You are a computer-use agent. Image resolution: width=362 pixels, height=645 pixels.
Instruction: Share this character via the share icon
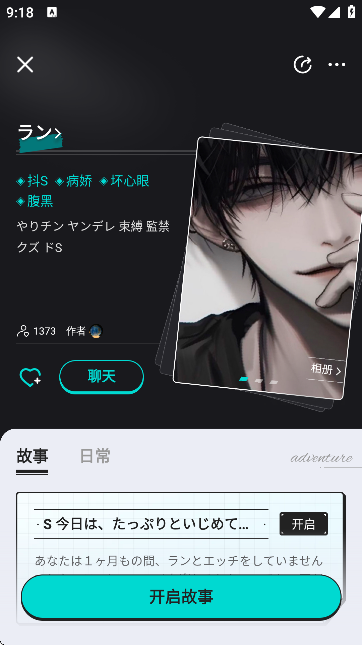(x=303, y=65)
